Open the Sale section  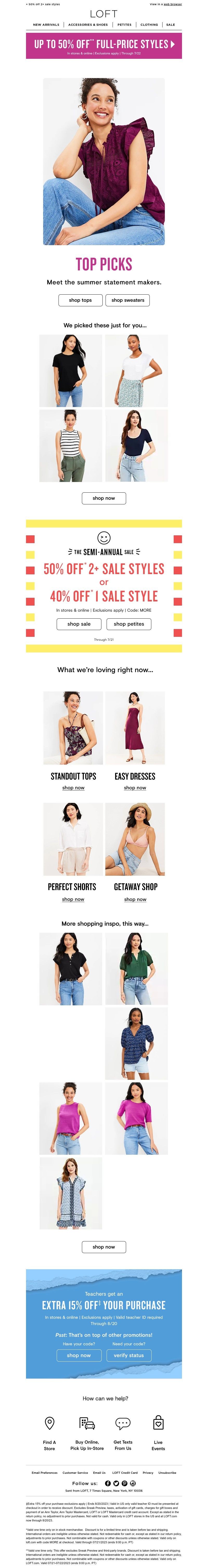tap(170, 25)
